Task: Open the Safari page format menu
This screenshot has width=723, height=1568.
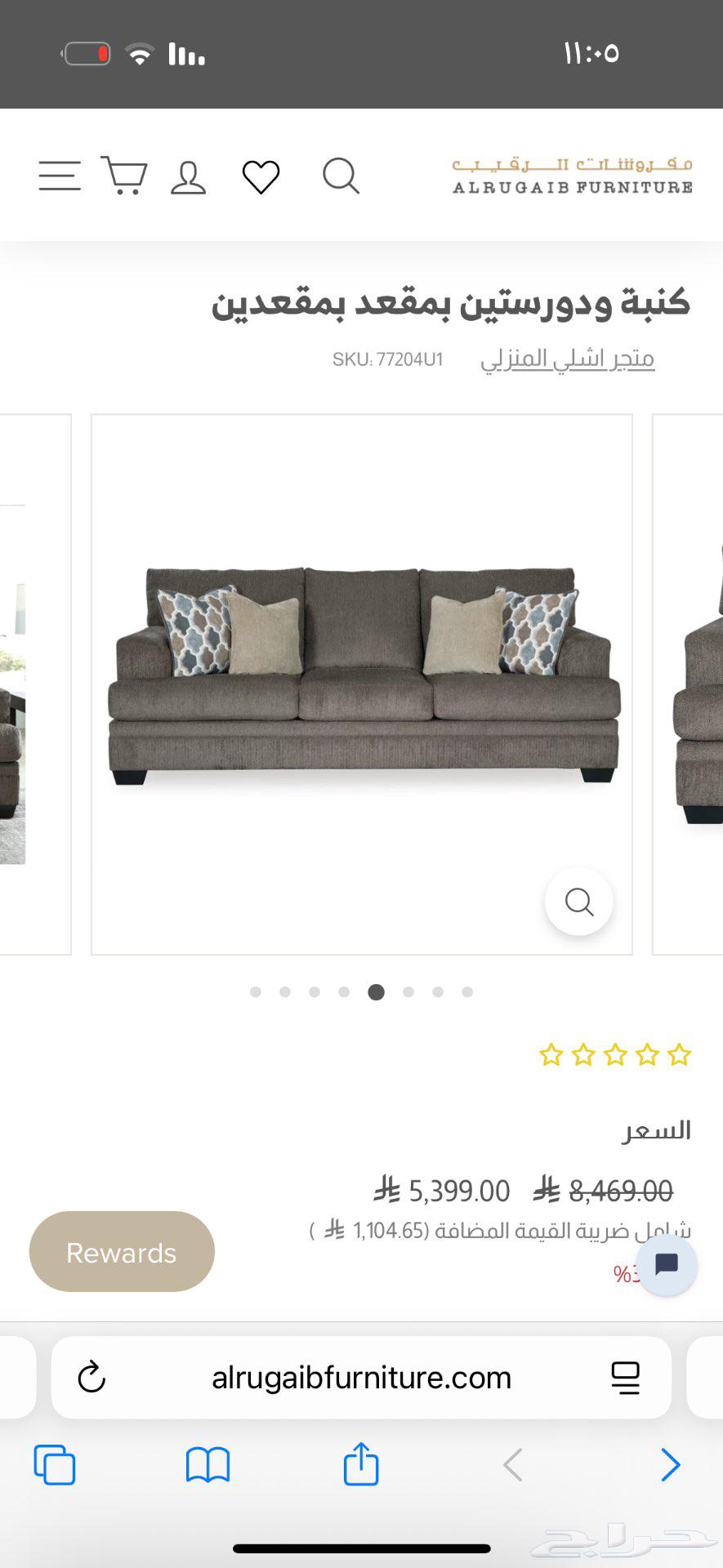Action: click(625, 1378)
